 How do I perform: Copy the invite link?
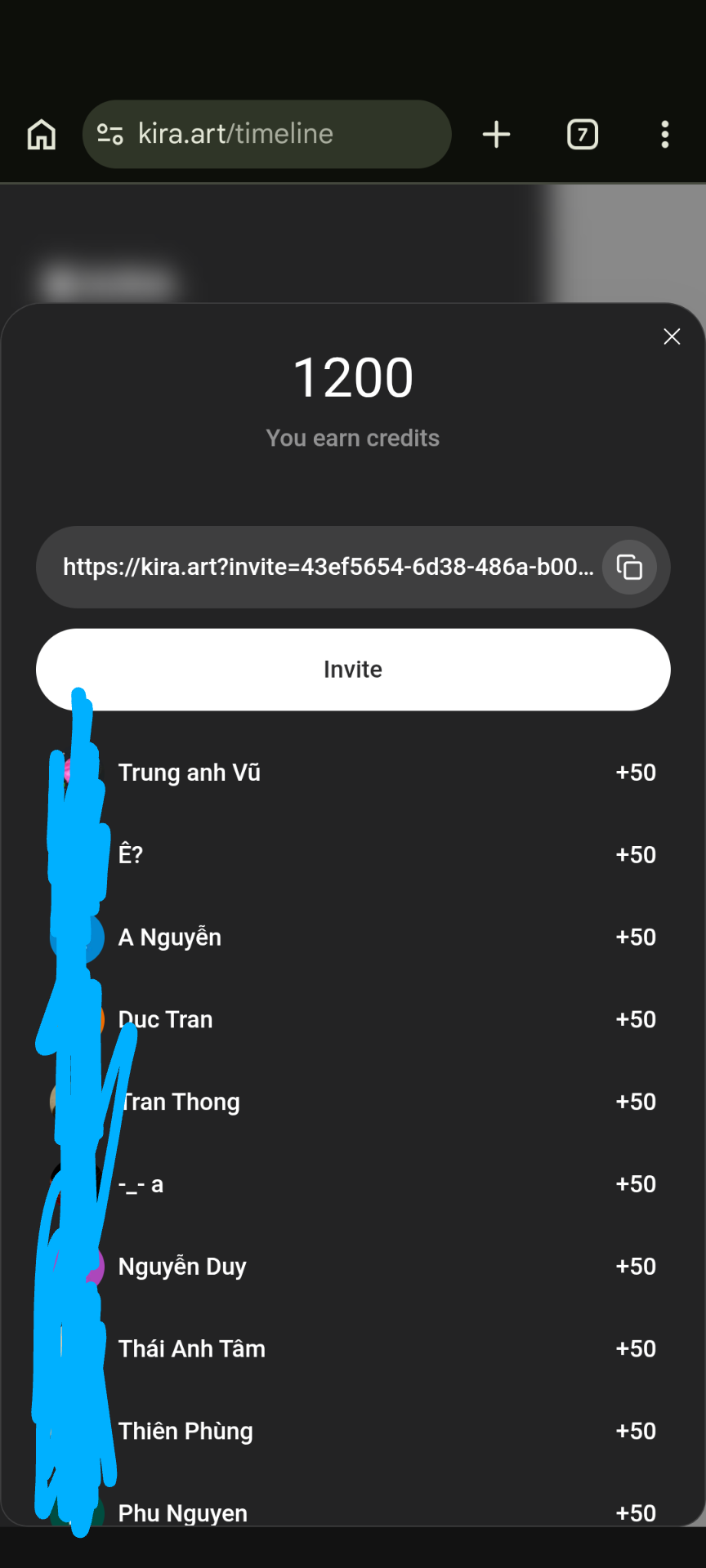[x=629, y=567]
